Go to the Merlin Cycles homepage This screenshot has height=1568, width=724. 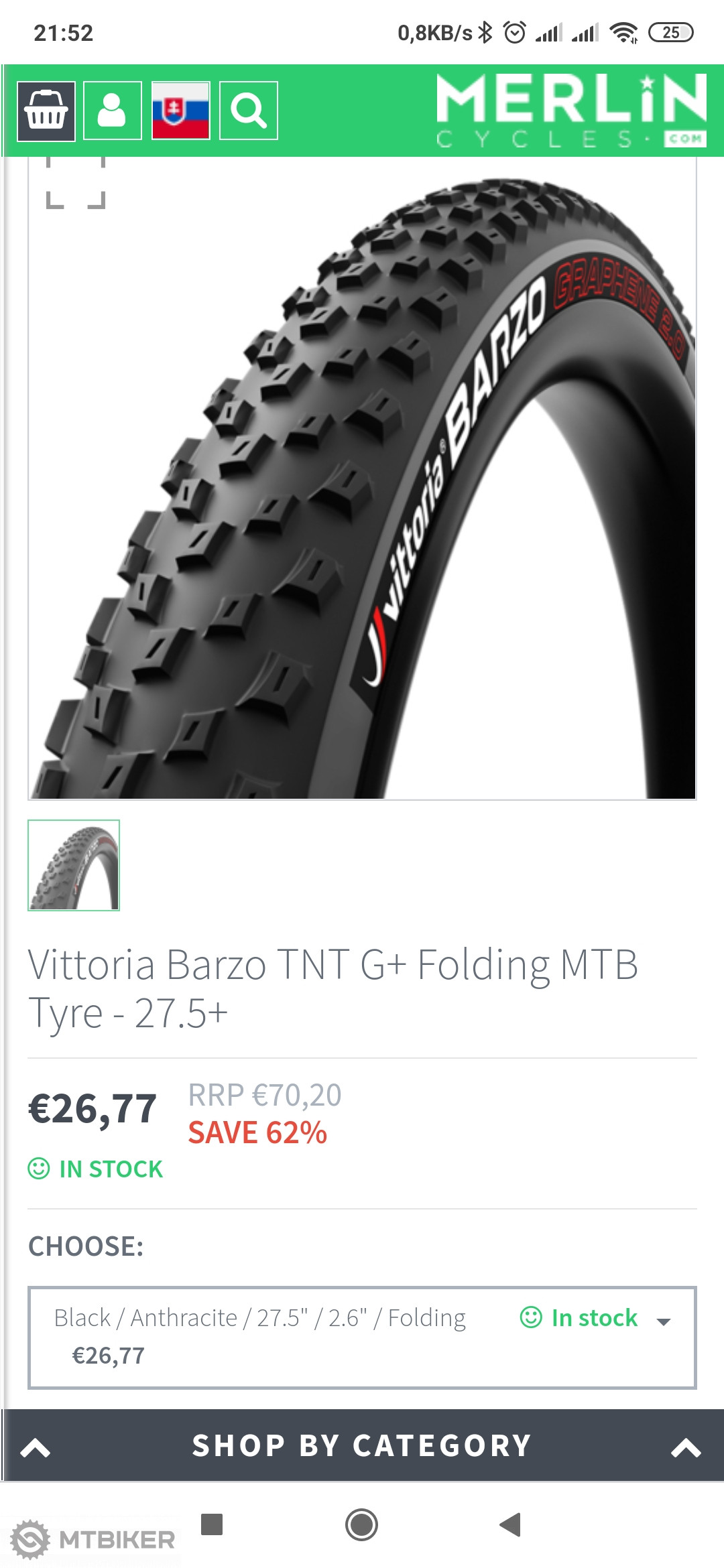click(x=570, y=111)
